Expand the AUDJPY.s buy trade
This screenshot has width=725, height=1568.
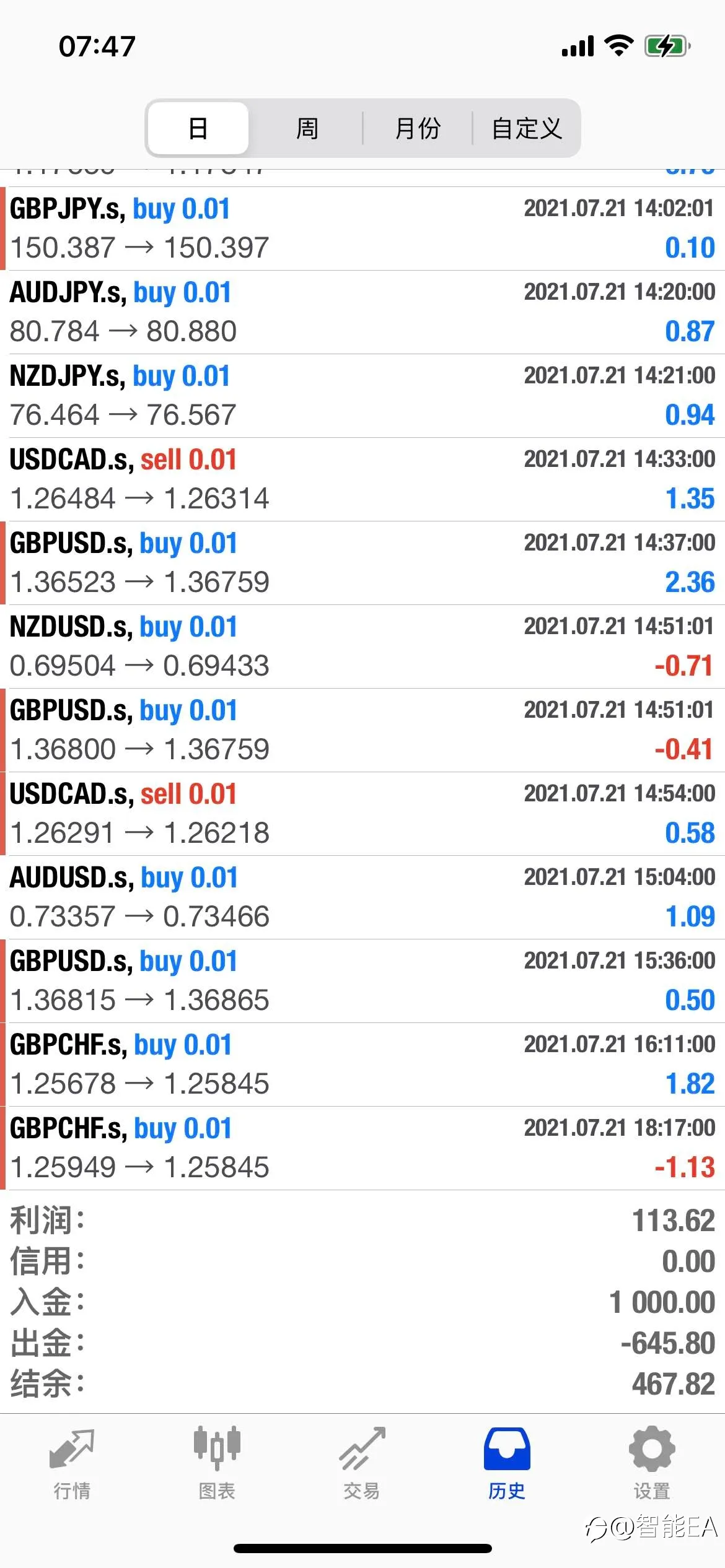pyautogui.click(x=362, y=312)
